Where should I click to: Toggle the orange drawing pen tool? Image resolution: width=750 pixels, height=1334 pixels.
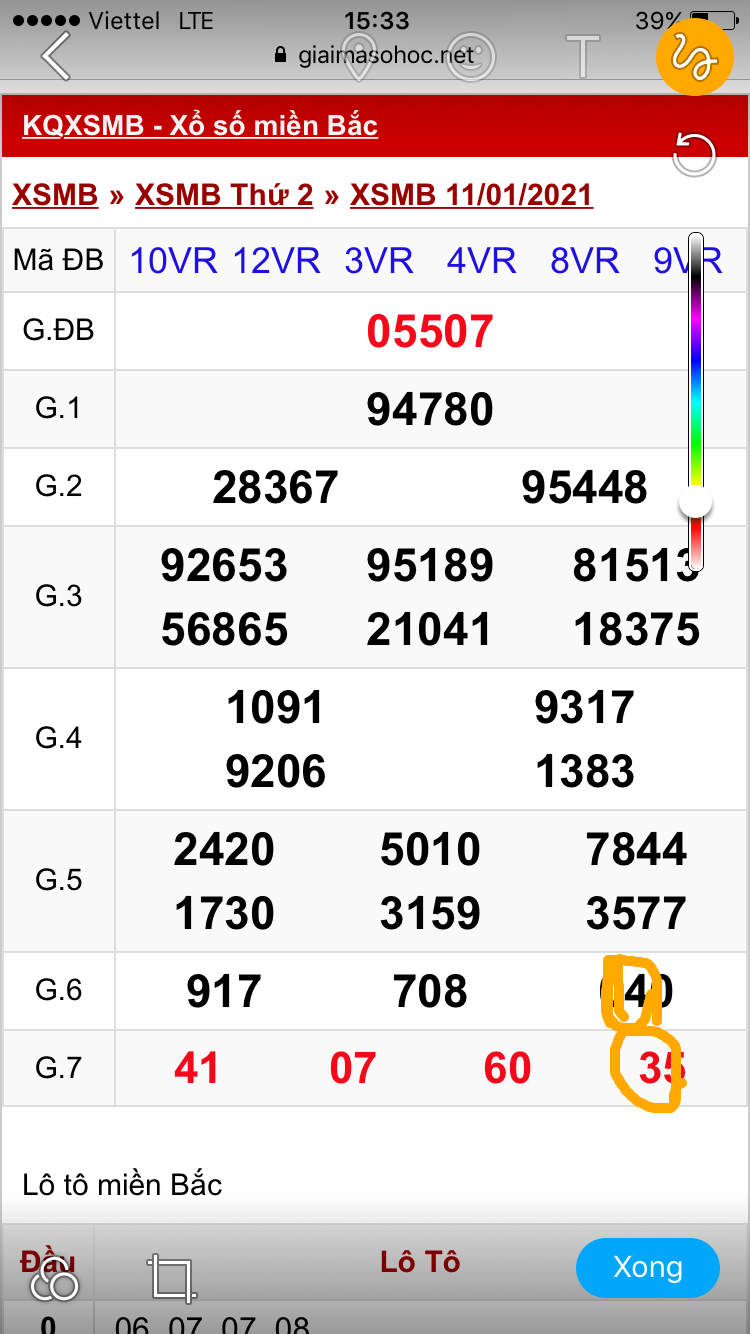click(x=694, y=56)
